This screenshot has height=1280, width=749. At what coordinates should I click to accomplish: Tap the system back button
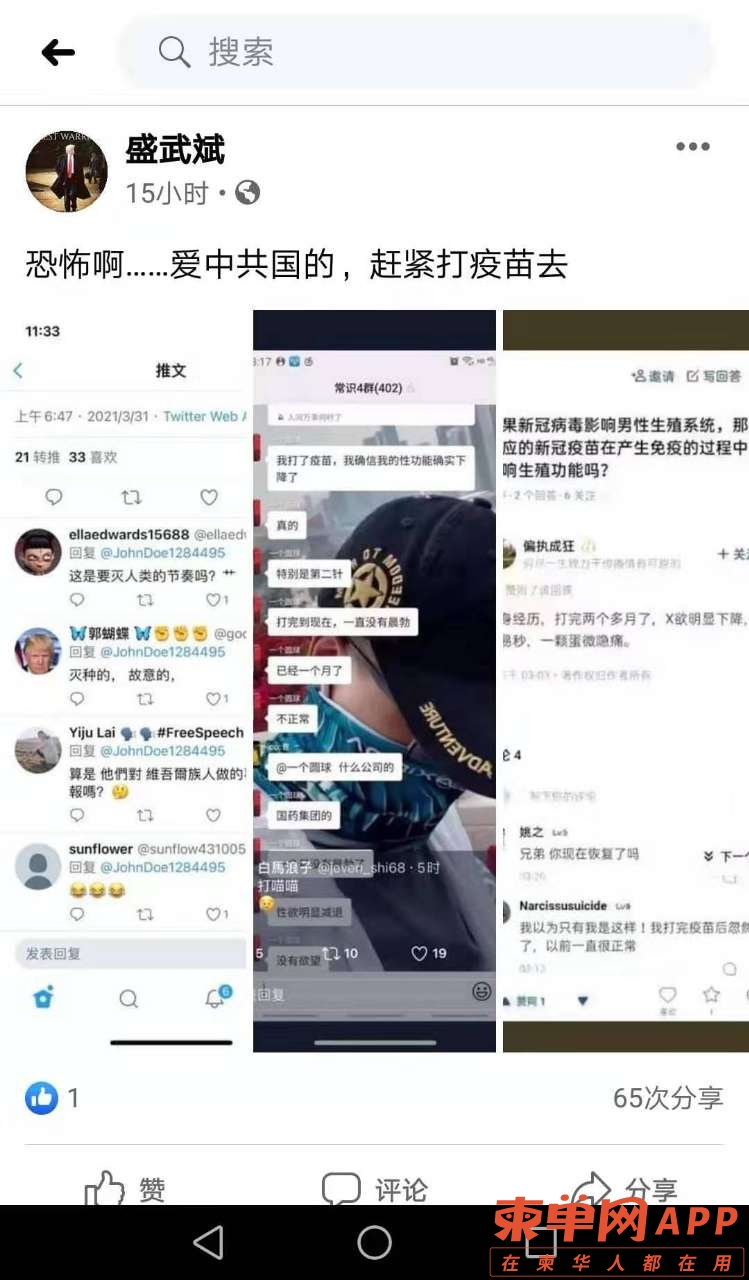(208, 1243)
